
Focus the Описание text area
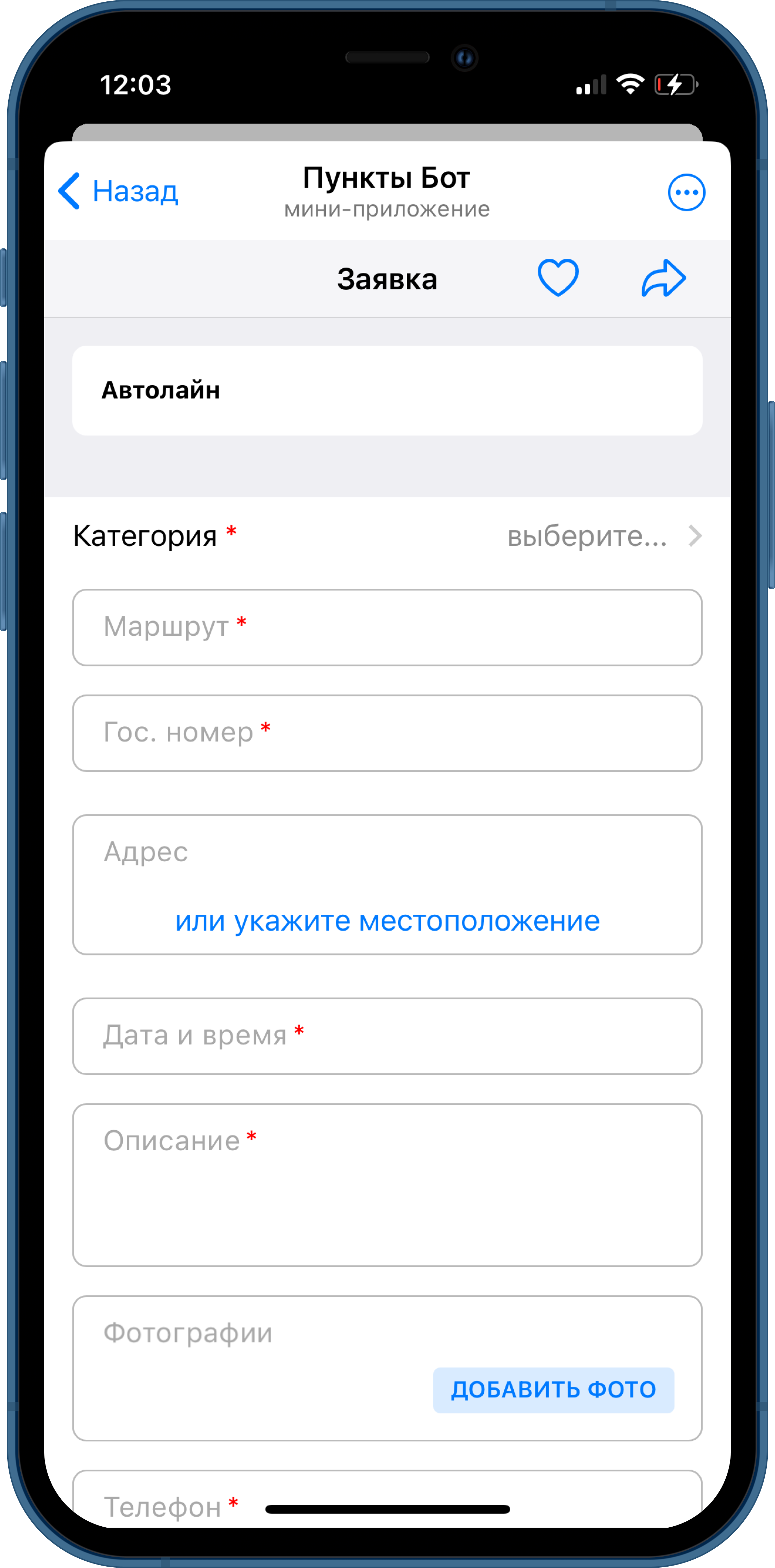[387, 1185]
